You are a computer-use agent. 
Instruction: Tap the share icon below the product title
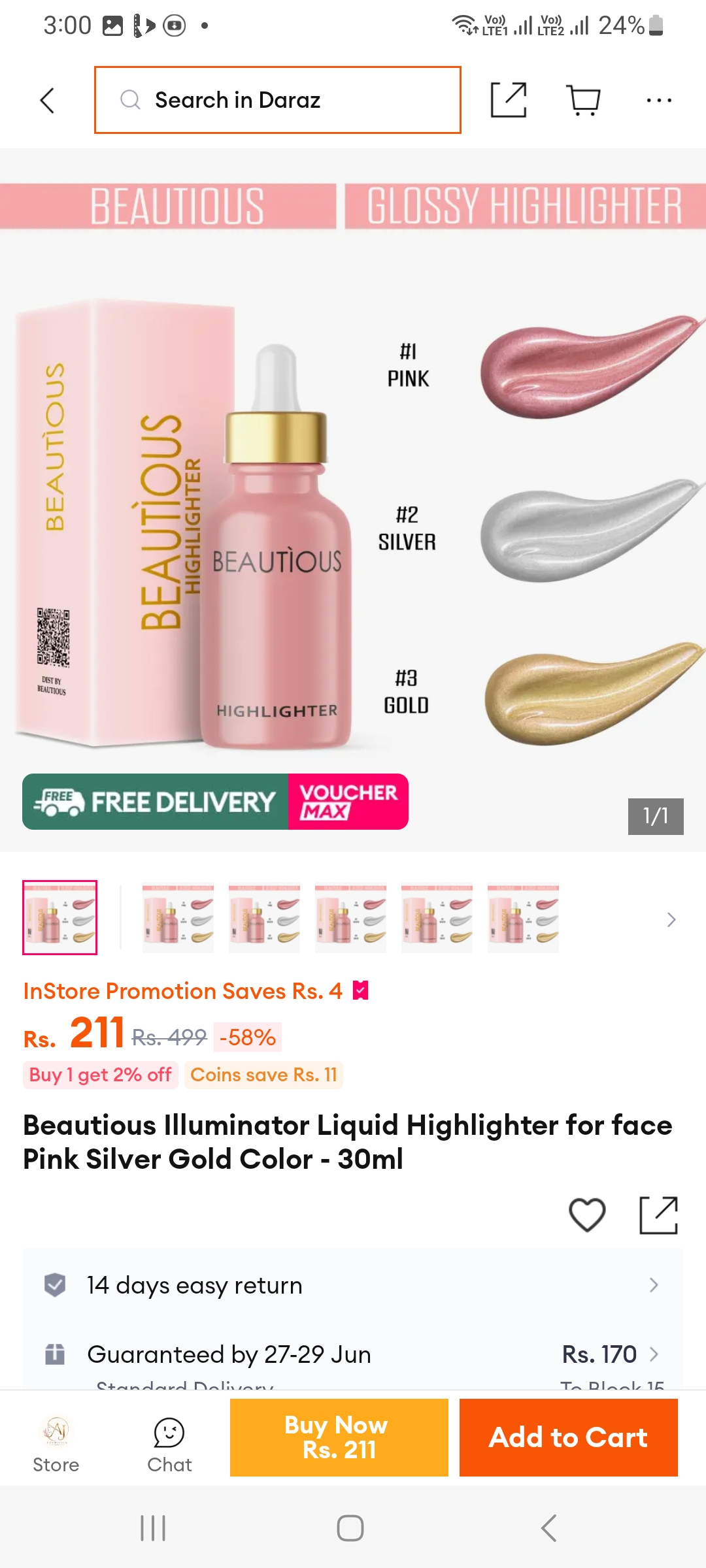point(658,1215)
